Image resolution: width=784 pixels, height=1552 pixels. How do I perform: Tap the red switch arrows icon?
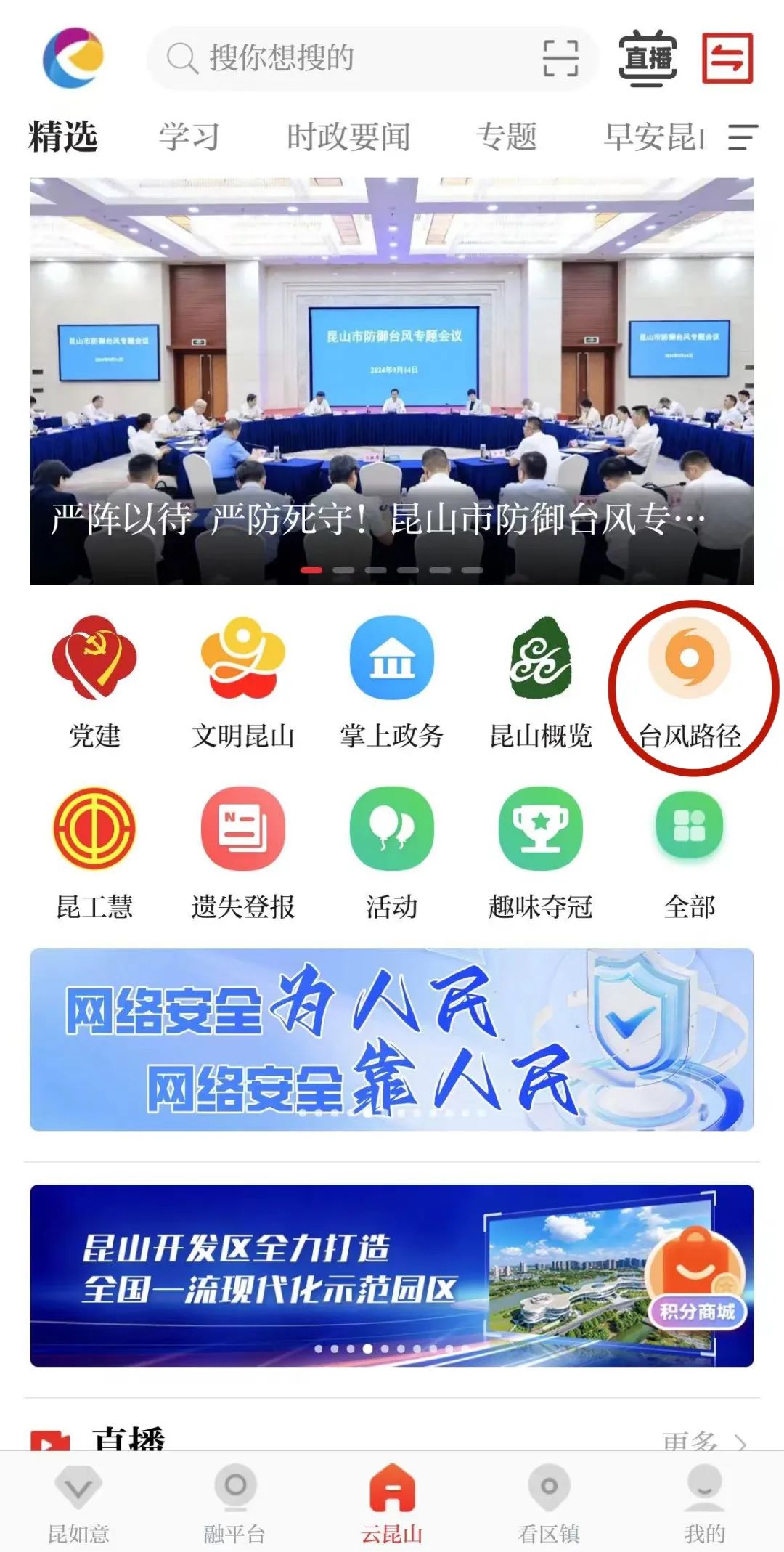[x=727, y=58]
